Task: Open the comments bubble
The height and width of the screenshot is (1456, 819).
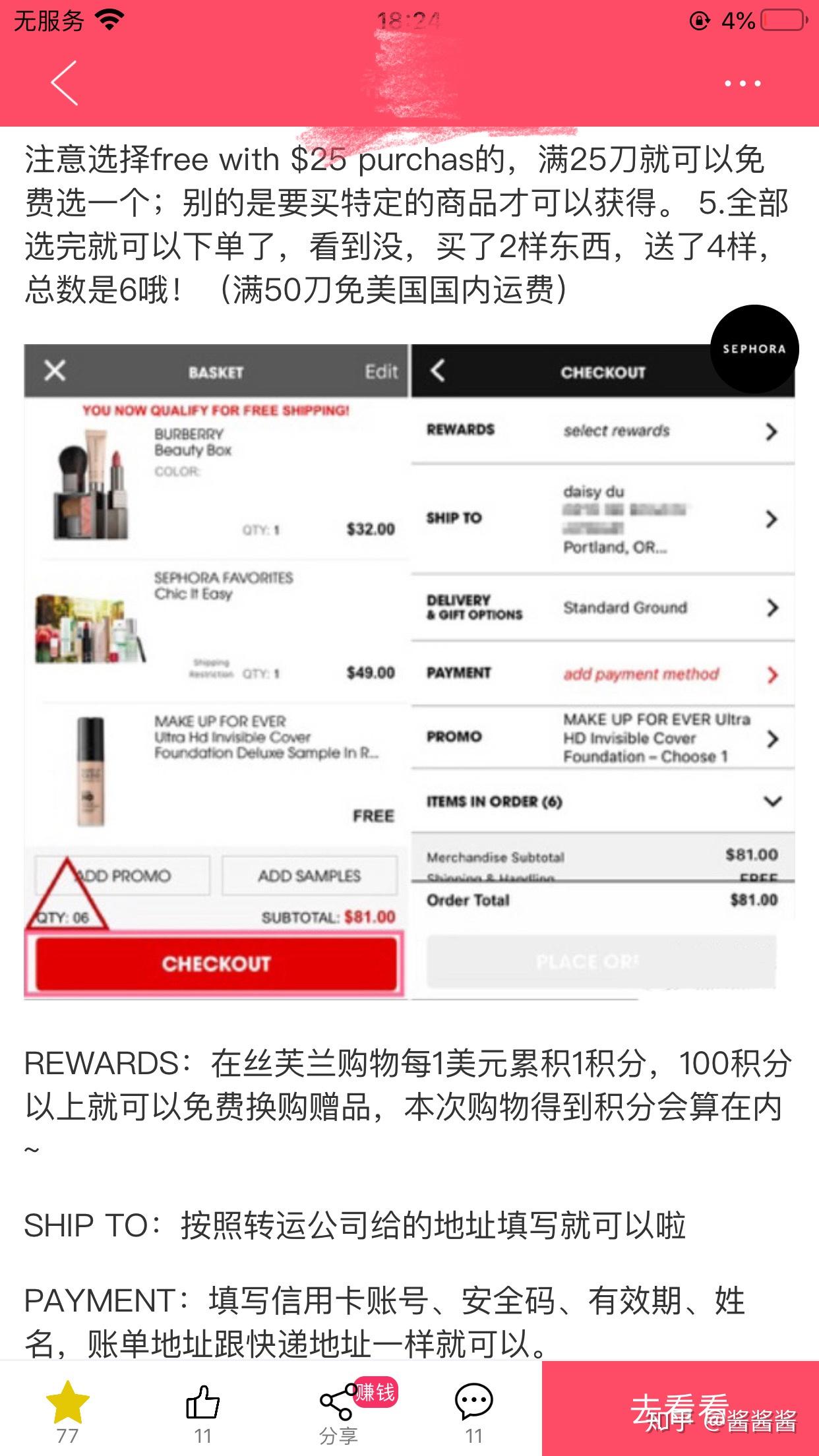Action: pos(473,1403)
